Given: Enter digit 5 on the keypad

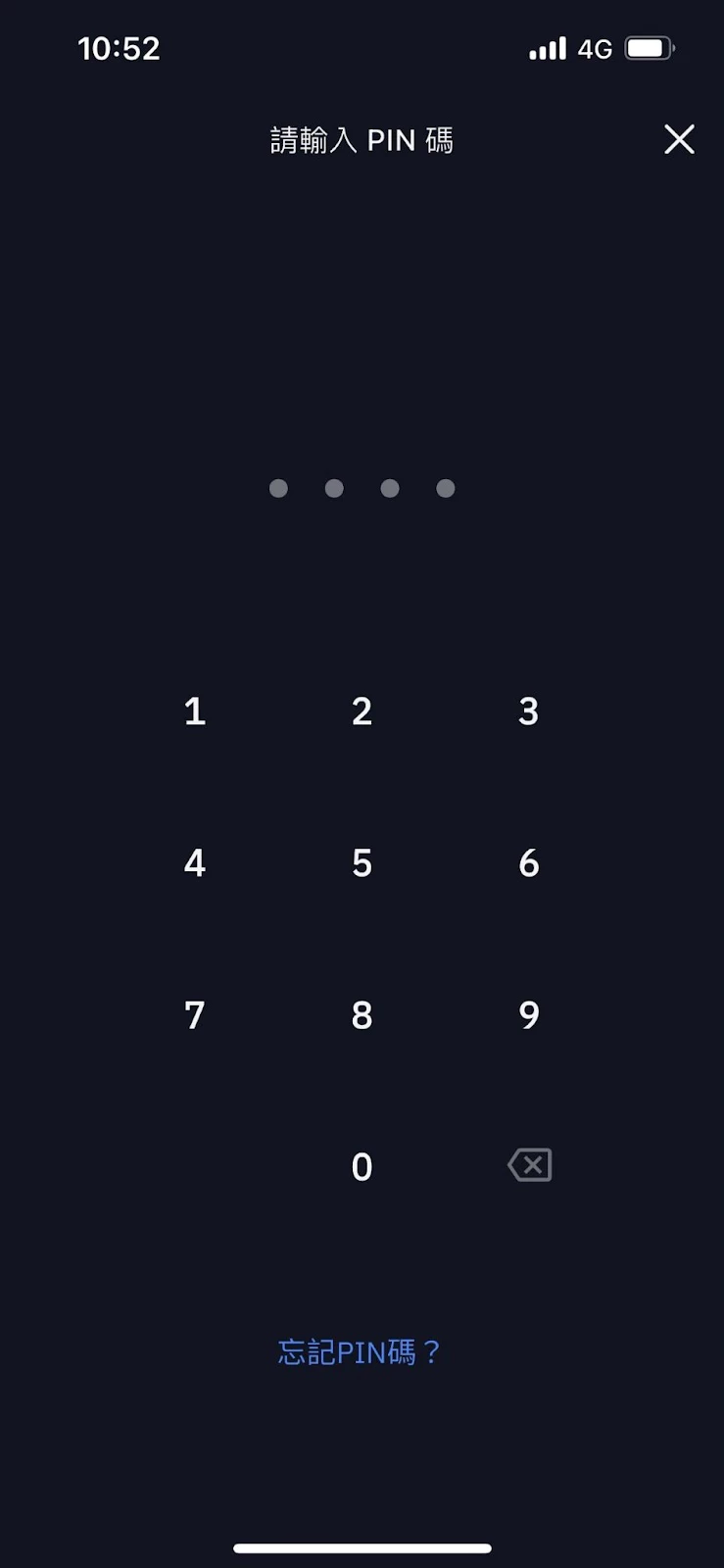Looking at the screenshot, I should click(362, 863).
